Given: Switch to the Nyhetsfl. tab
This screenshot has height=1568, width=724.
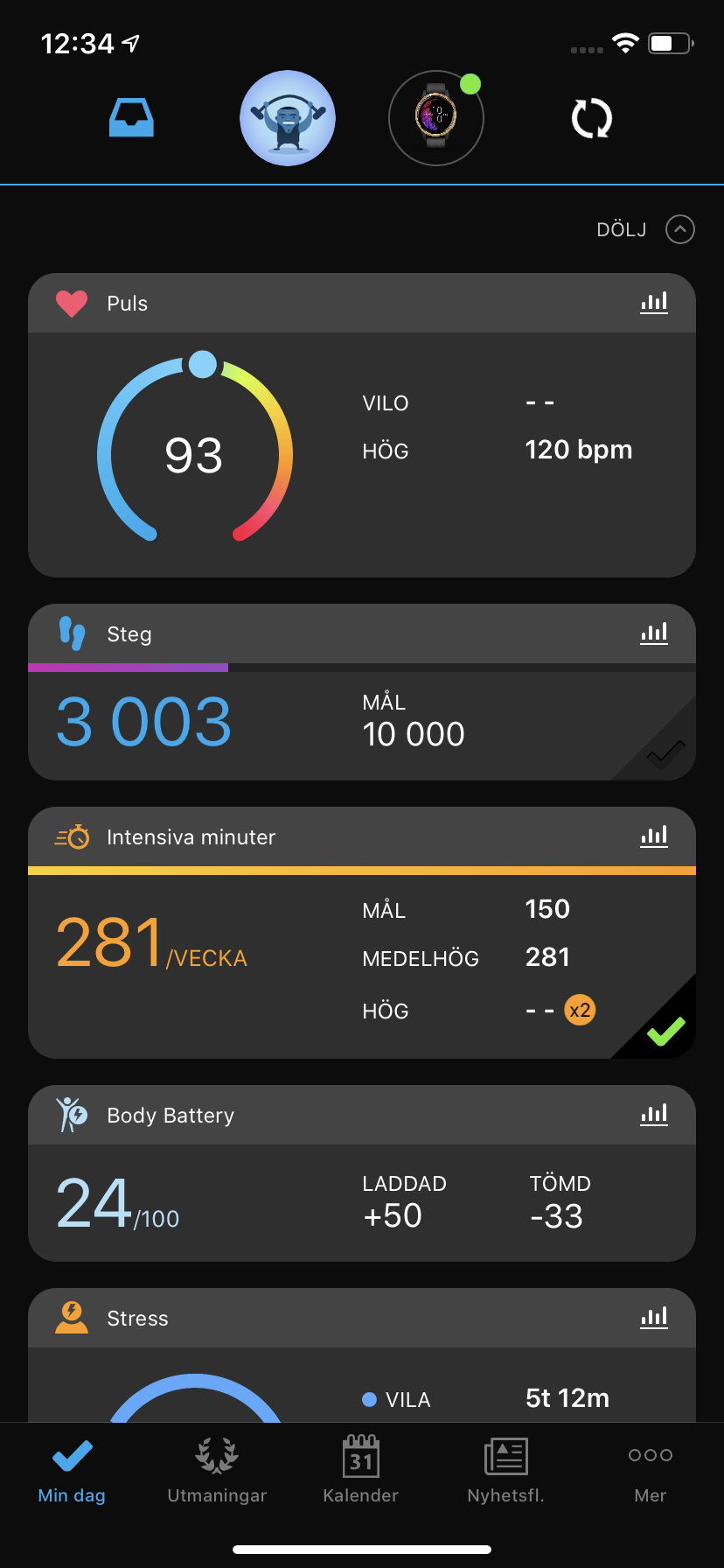Looking at the screenshot, I should tap(505, 1472).
